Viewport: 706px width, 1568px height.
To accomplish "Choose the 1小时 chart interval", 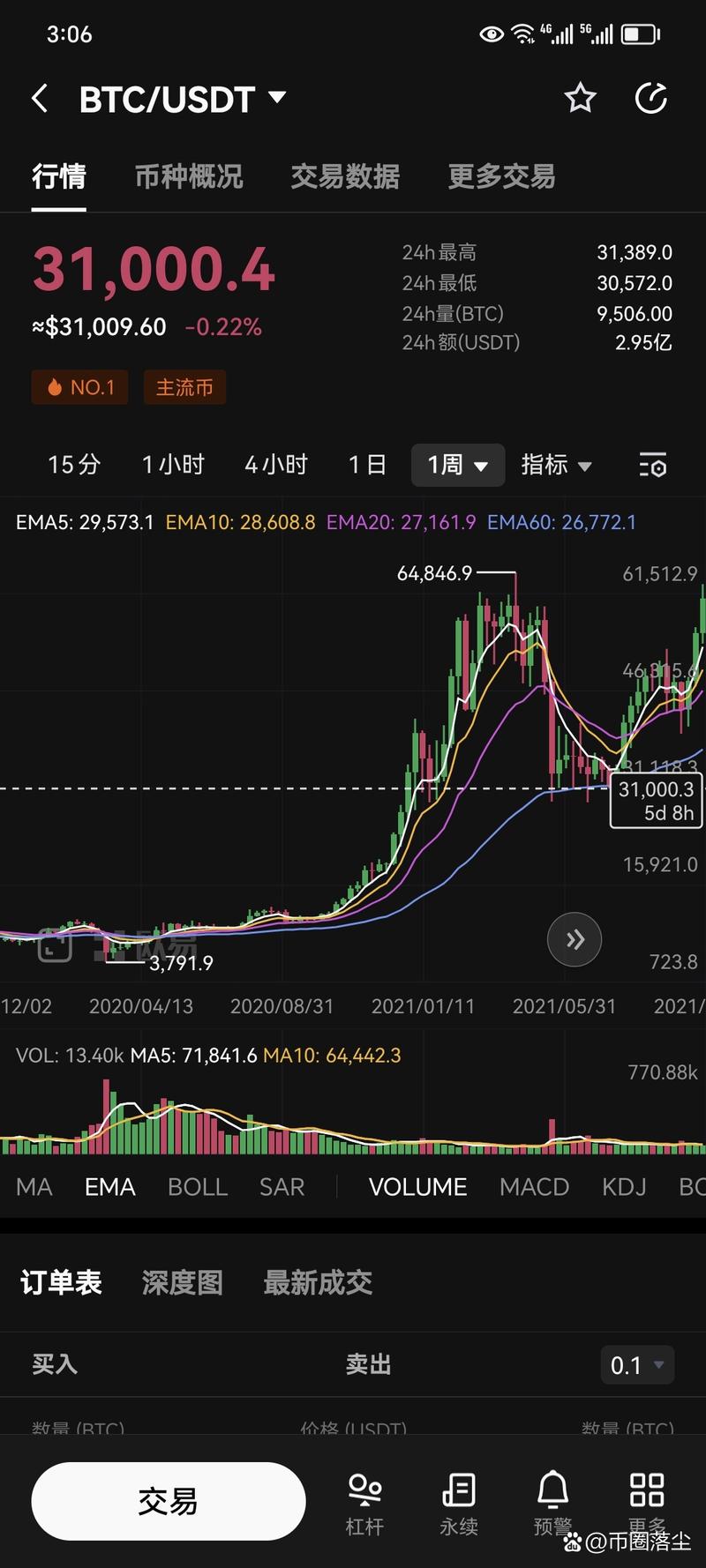I will 173,465.
